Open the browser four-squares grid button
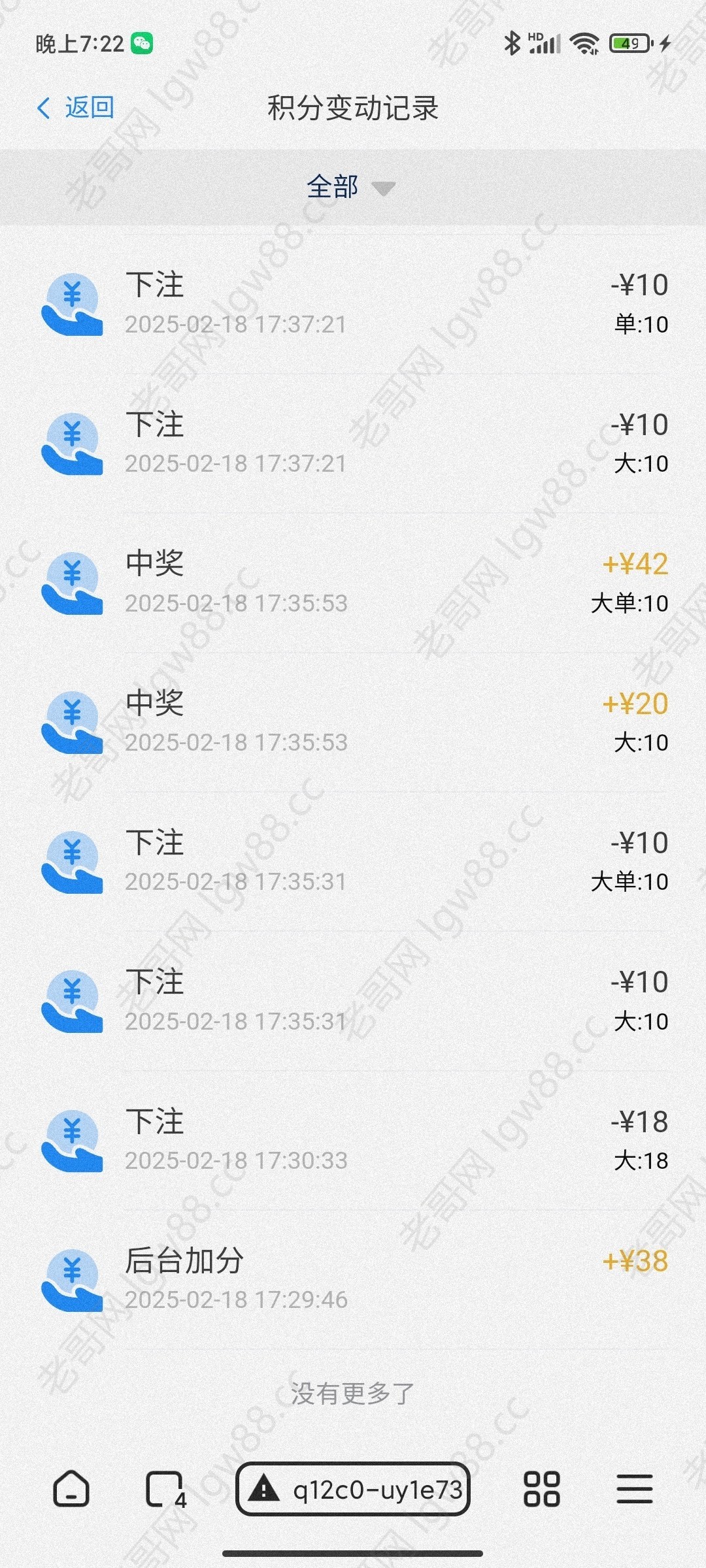Screen dimensions: 706x1568 541,1489
